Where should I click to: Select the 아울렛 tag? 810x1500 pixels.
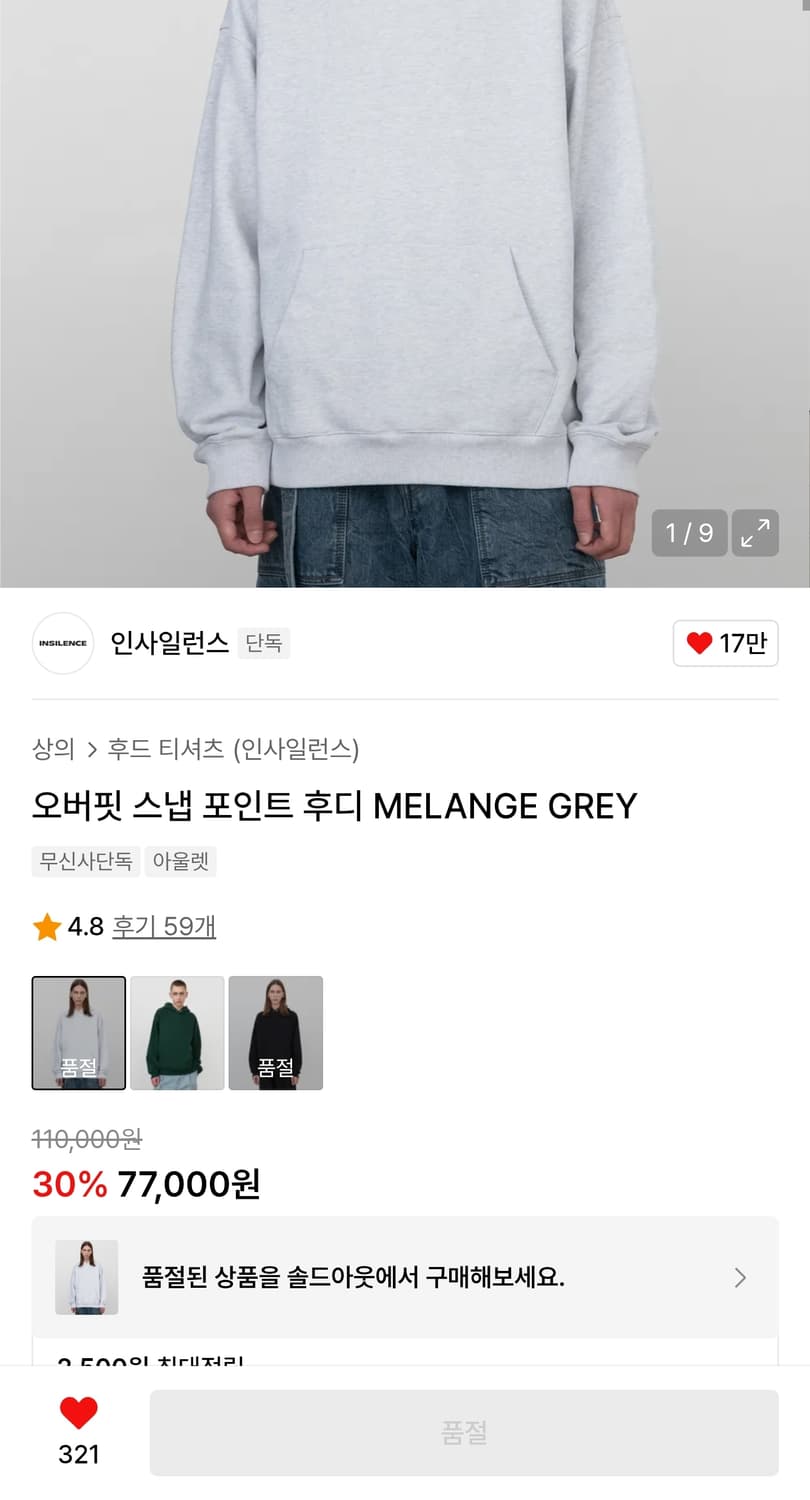180,862
